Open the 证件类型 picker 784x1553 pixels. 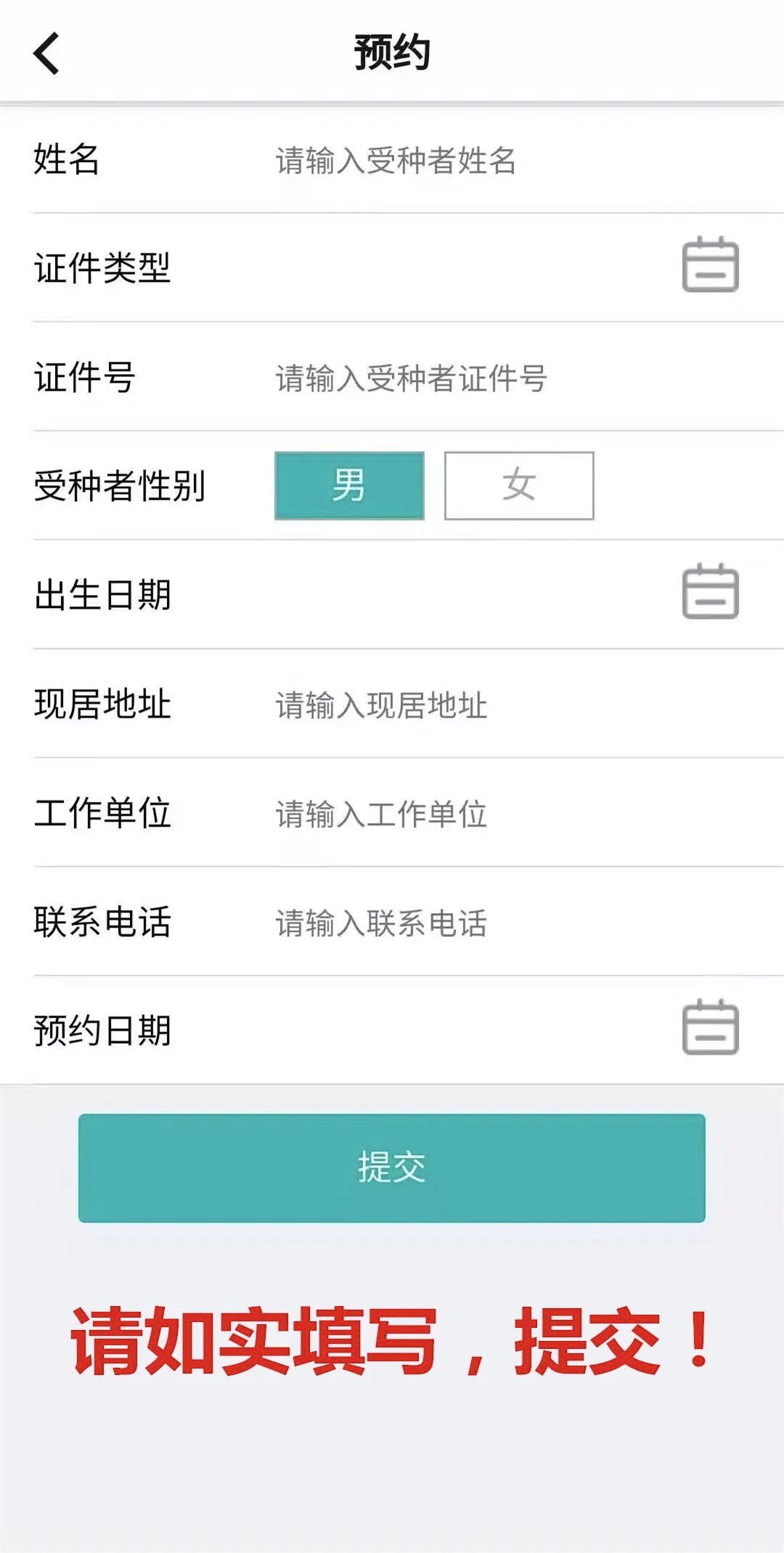click(710, 265)
